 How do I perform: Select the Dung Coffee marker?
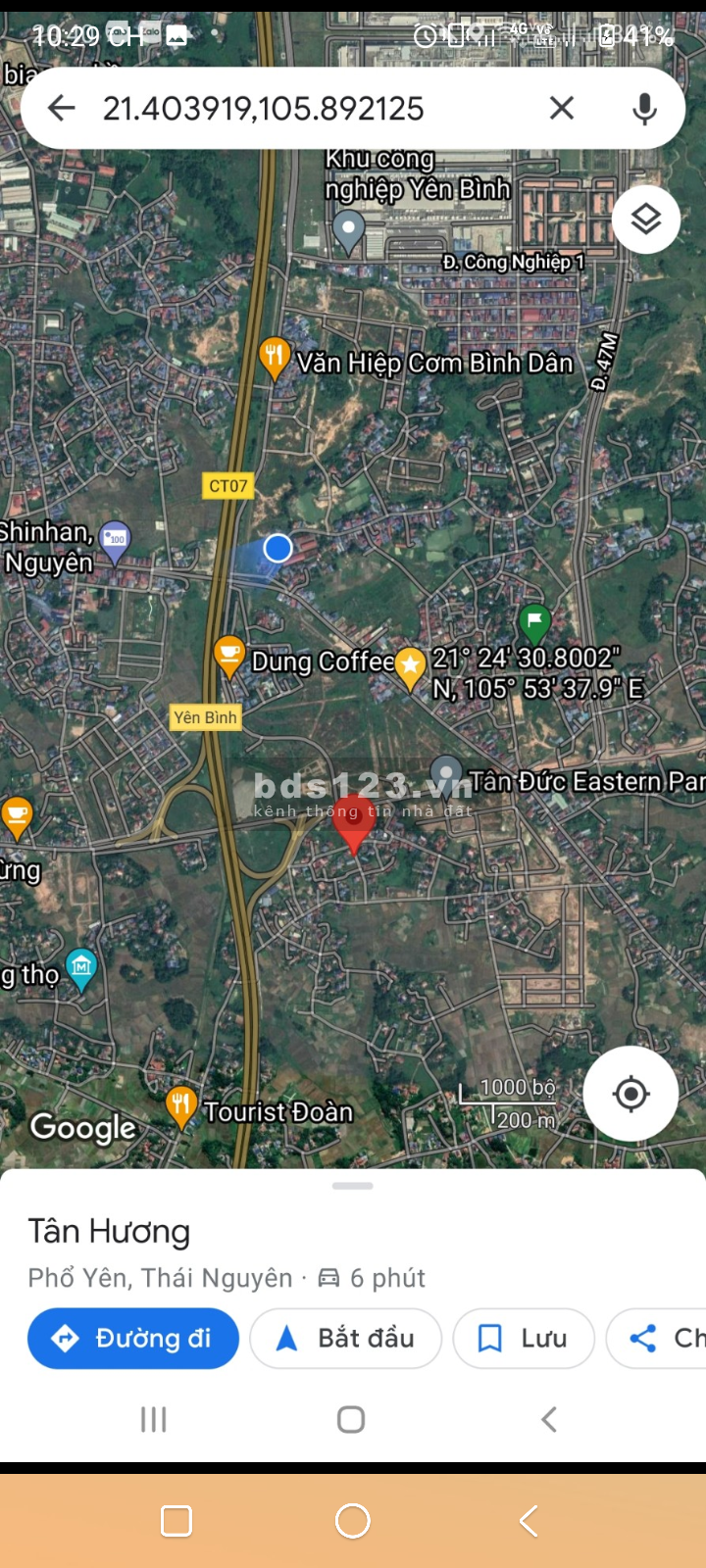coord(228,656)
